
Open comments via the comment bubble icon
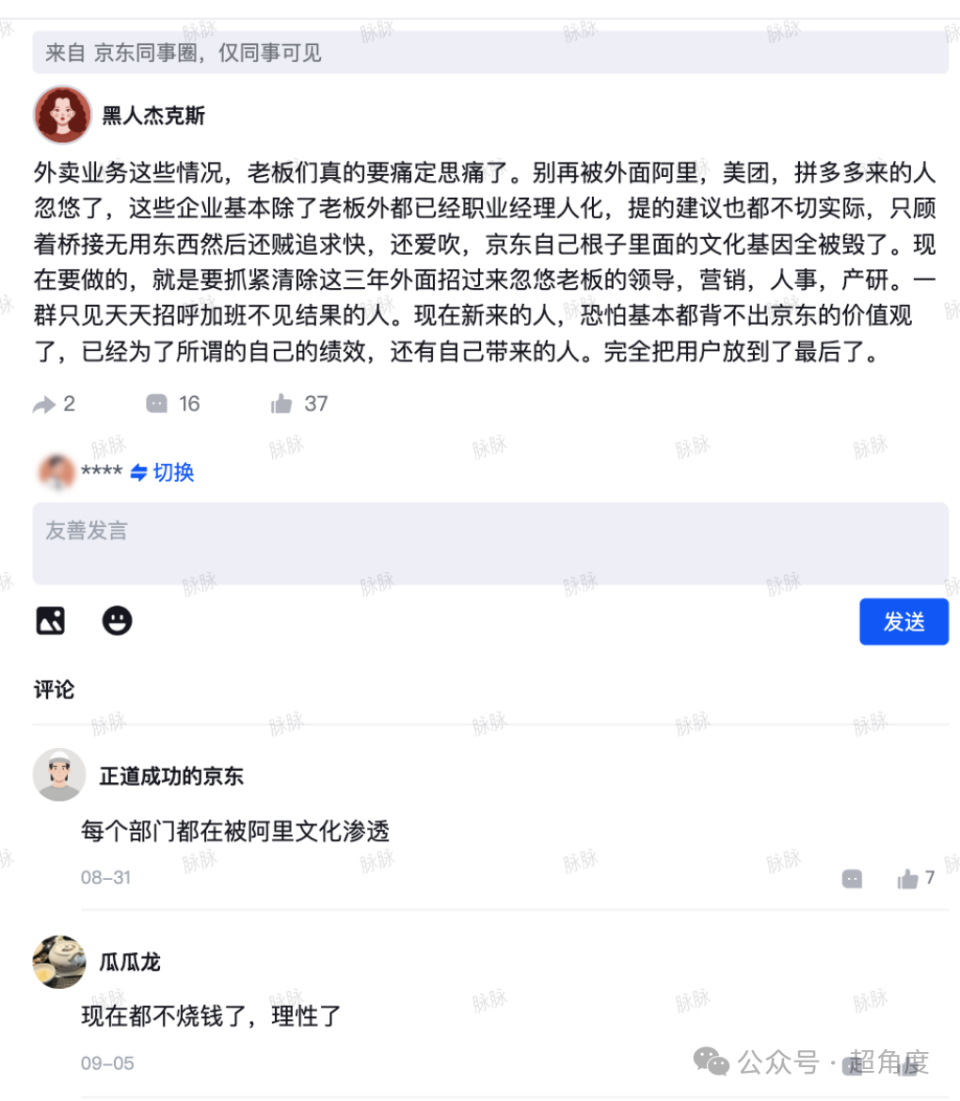155,403
